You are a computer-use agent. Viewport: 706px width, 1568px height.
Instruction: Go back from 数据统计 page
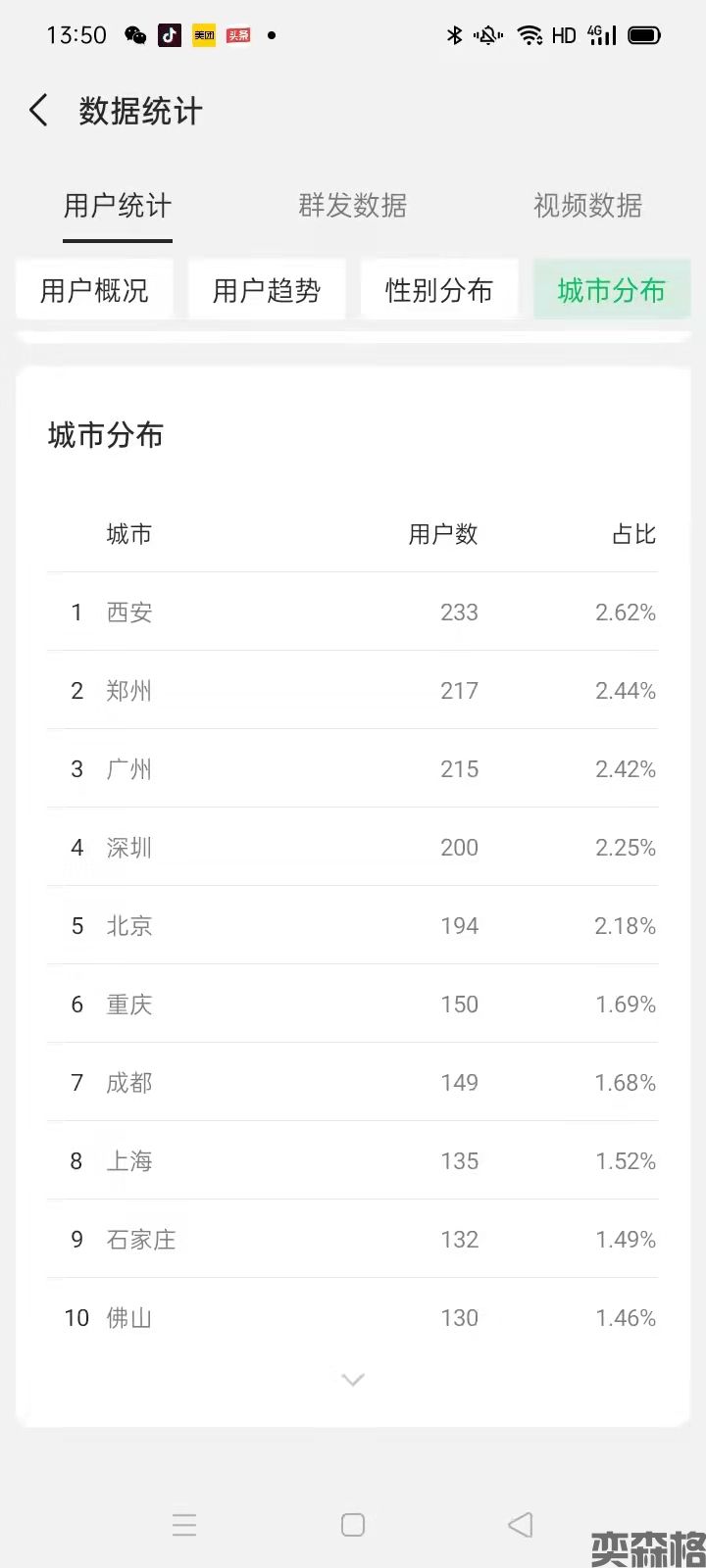(x=39, y=111)
